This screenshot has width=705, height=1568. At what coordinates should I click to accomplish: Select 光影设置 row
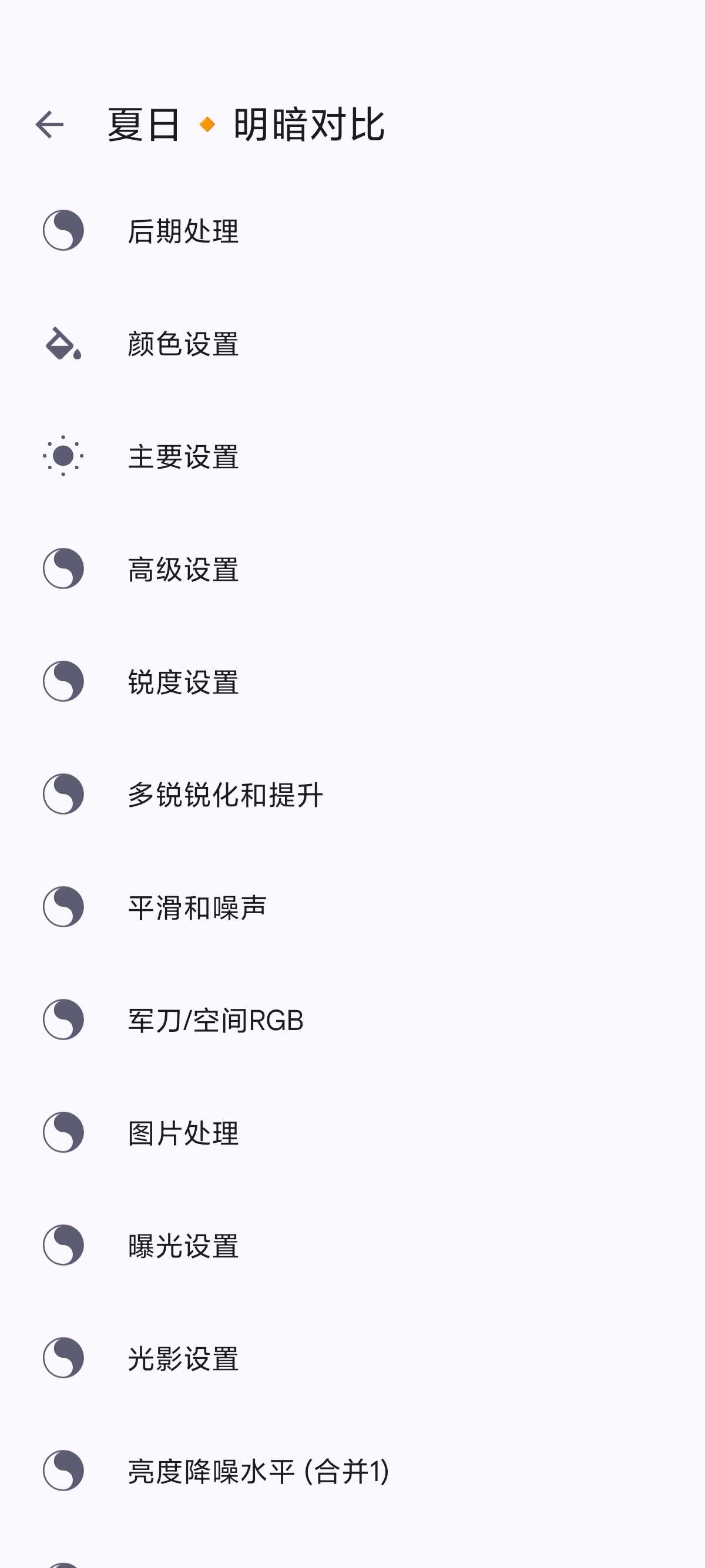coord(183,1358)
